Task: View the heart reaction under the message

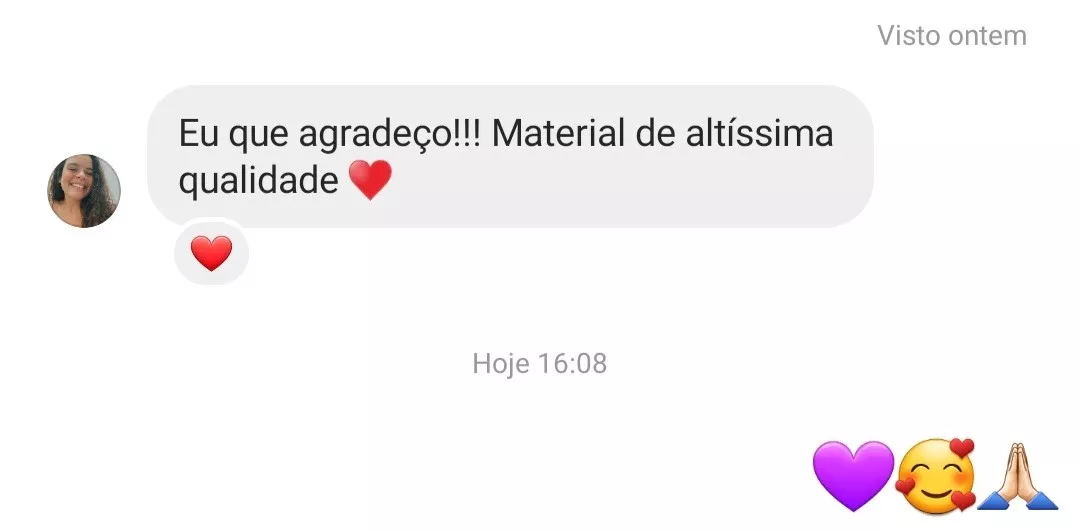Action: tap(211, 254)
